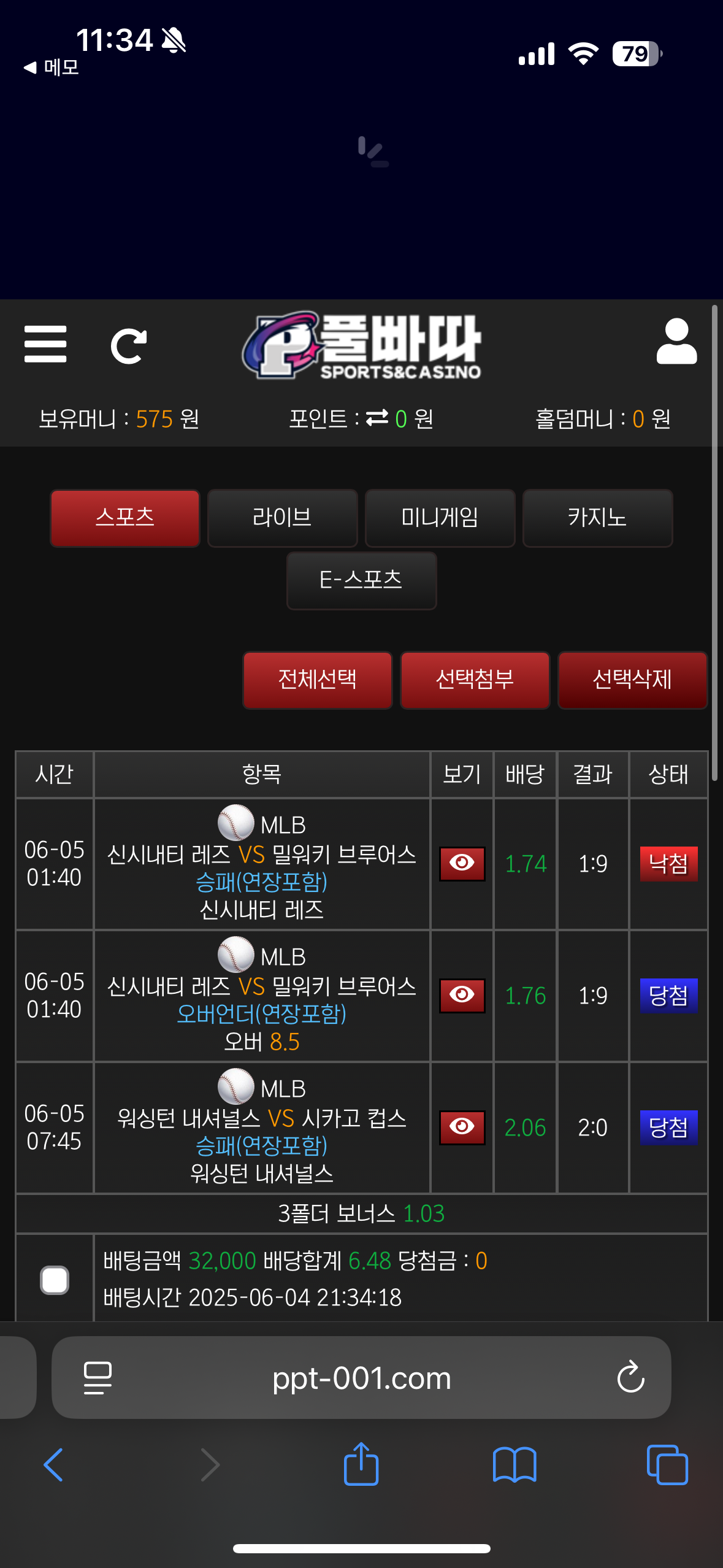Image resolution: width=723 pixels, height=1568 pixels.
Task: Open the Safari share sheet
Action: point(361,1464)
